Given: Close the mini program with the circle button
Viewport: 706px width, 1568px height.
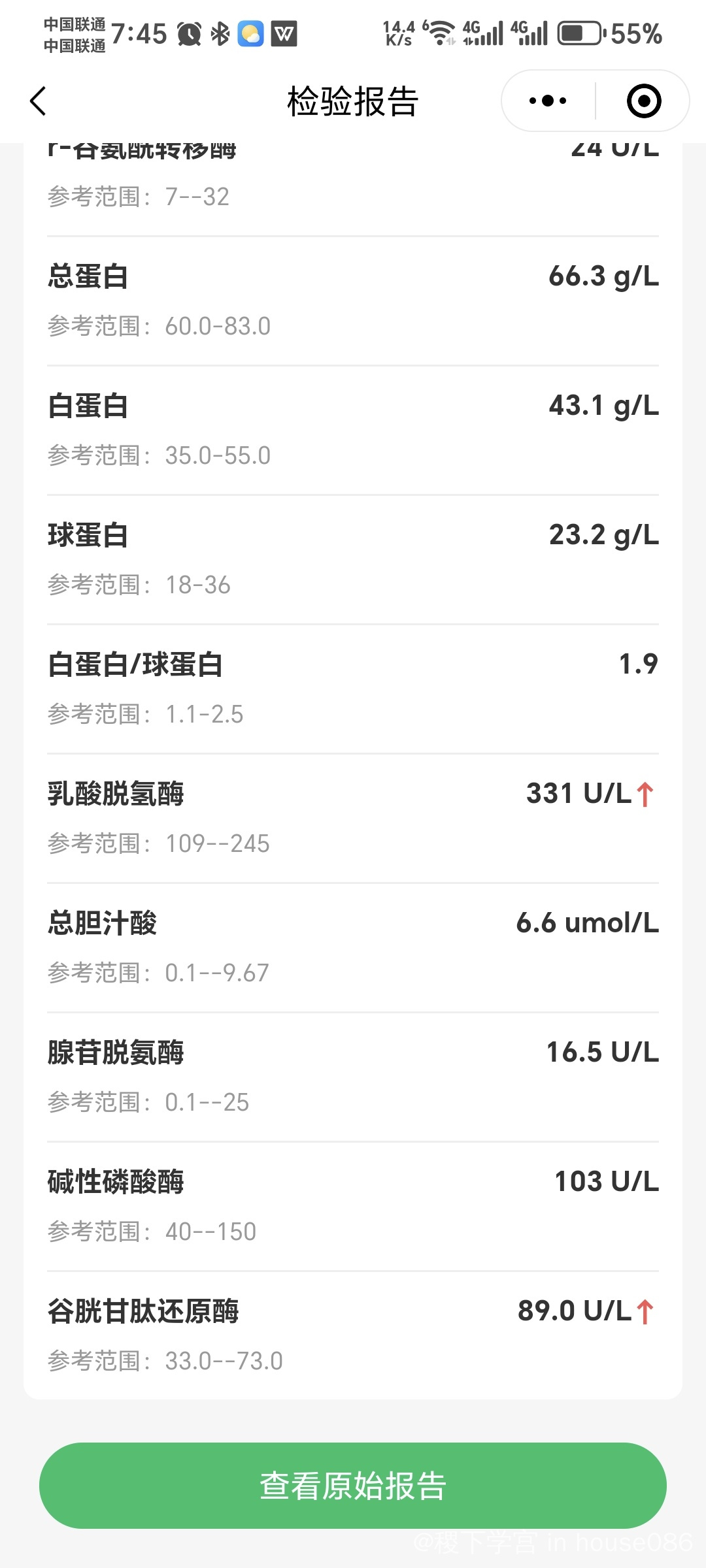Looking at the screenshot, I should (x=644, y=101).
